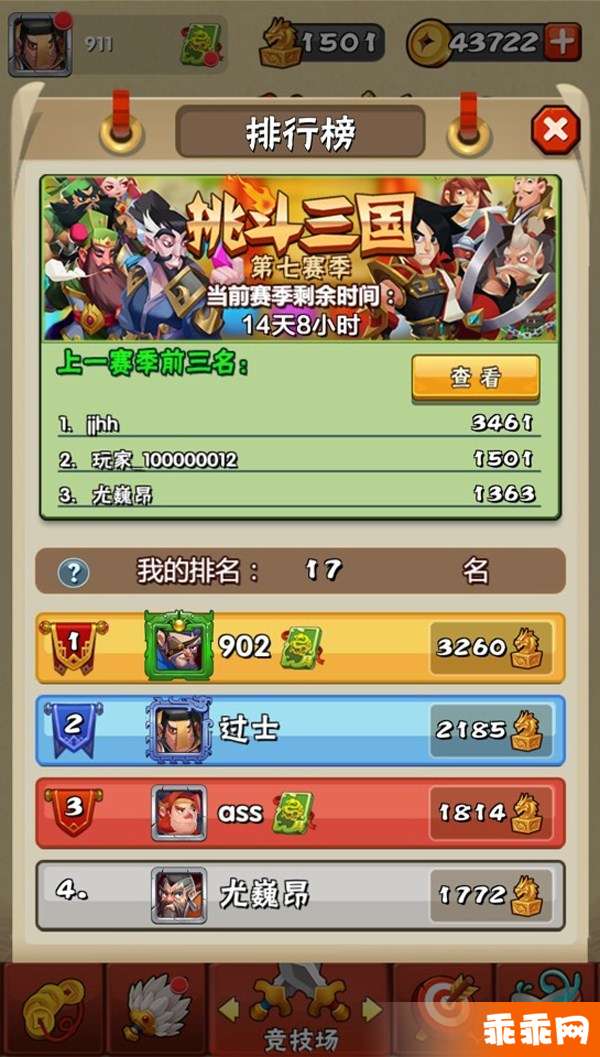Open player profile avatar at top left
600x1057 pixels.
pos(39,43)
